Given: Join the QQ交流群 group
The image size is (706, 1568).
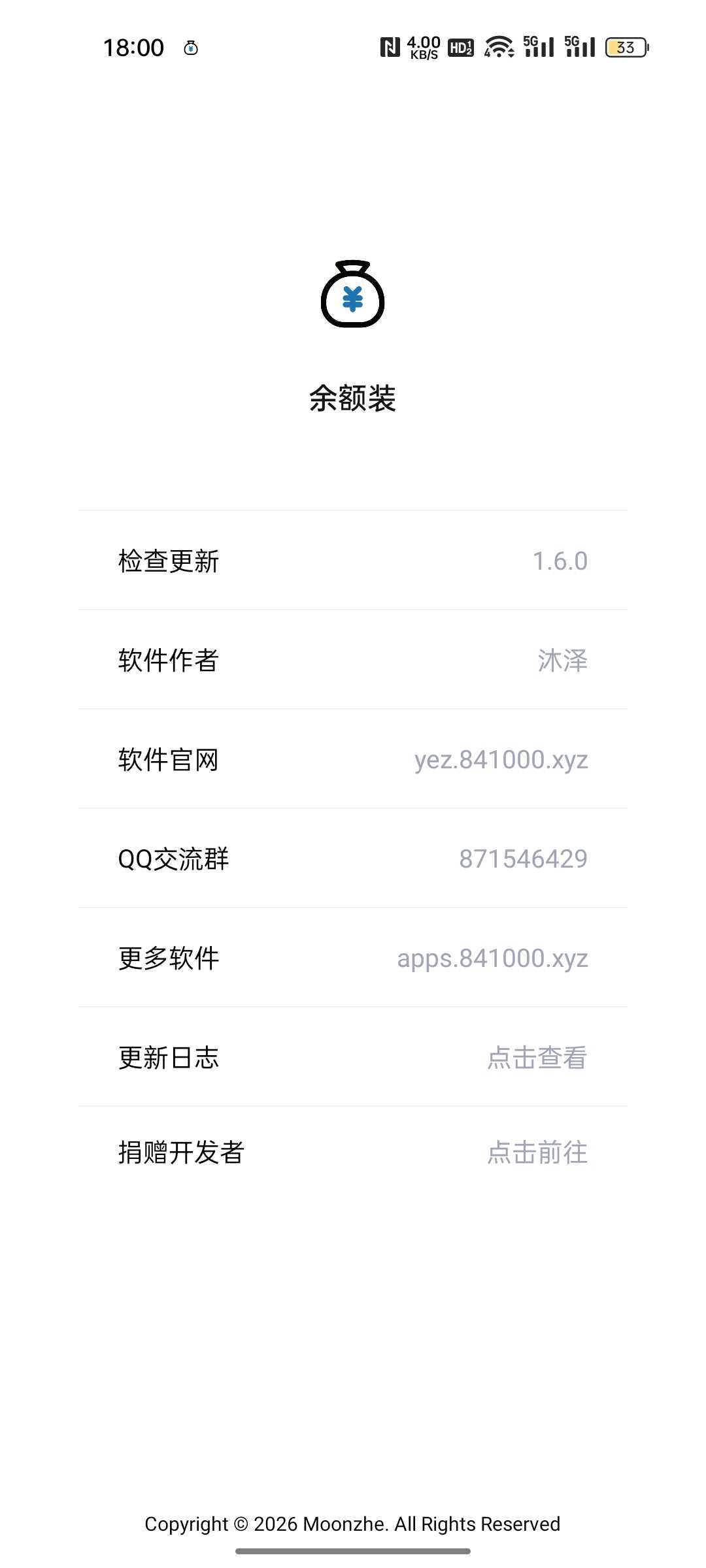Looking at the screenshot, I should tap(353, 858).
